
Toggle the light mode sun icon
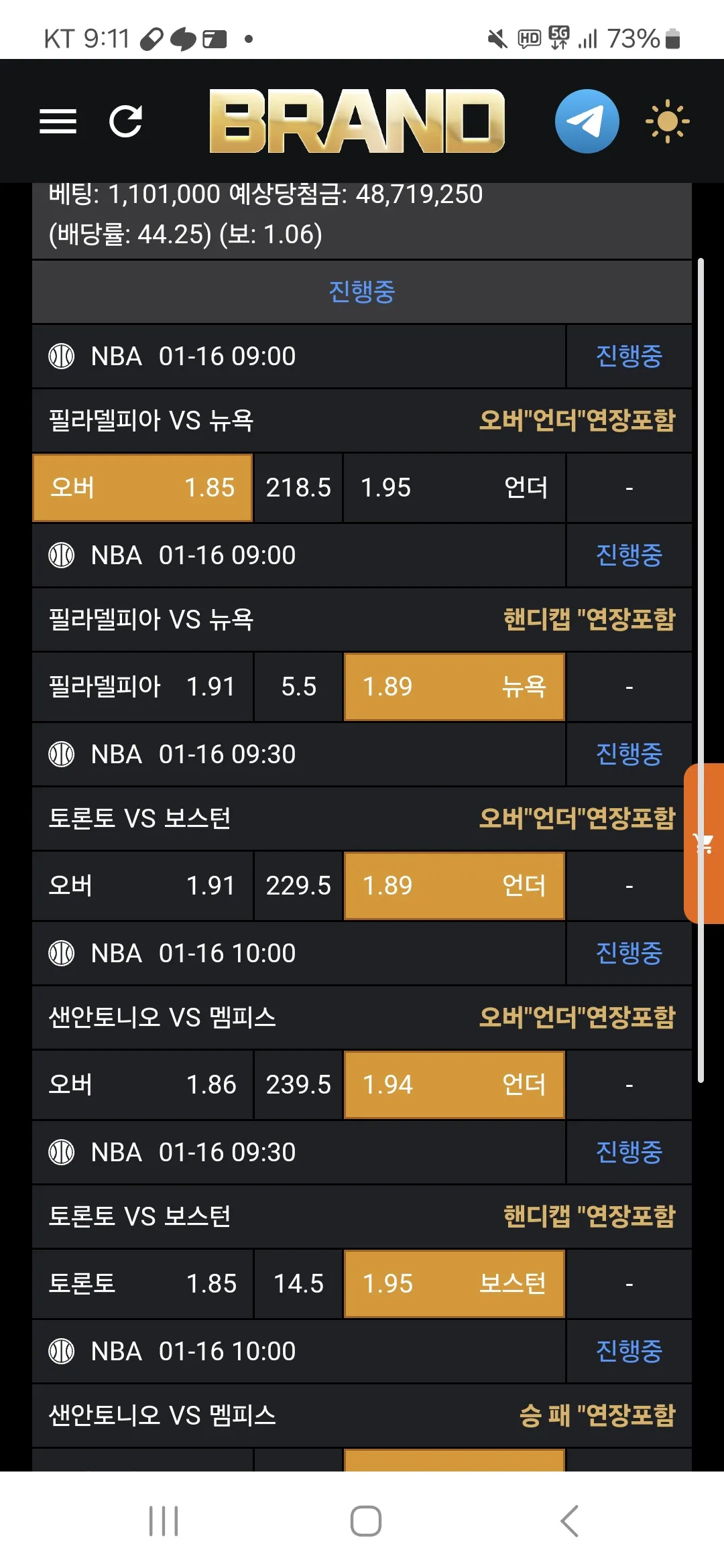(x=667, y=121)
